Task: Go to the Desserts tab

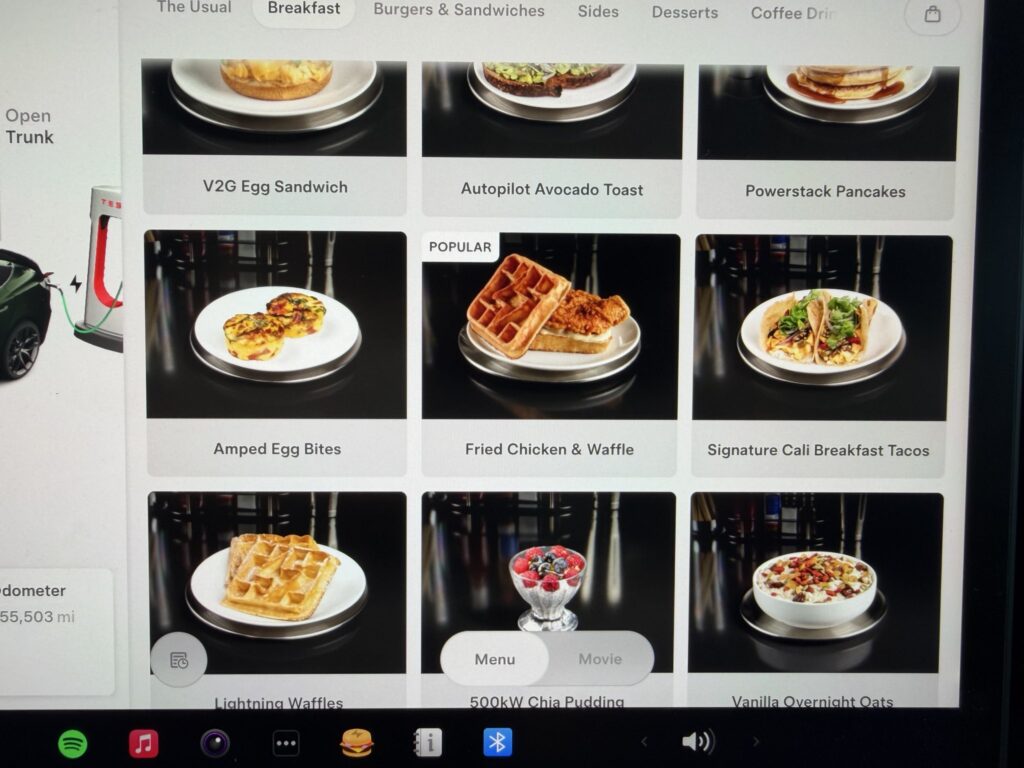Action: (685, 13)
